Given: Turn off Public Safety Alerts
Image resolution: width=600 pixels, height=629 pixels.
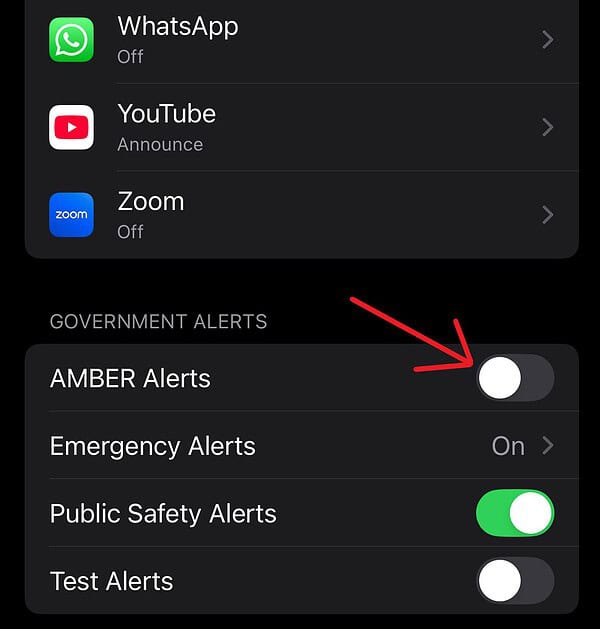Looking at the screenshot, I should click(x=514, y=513).
